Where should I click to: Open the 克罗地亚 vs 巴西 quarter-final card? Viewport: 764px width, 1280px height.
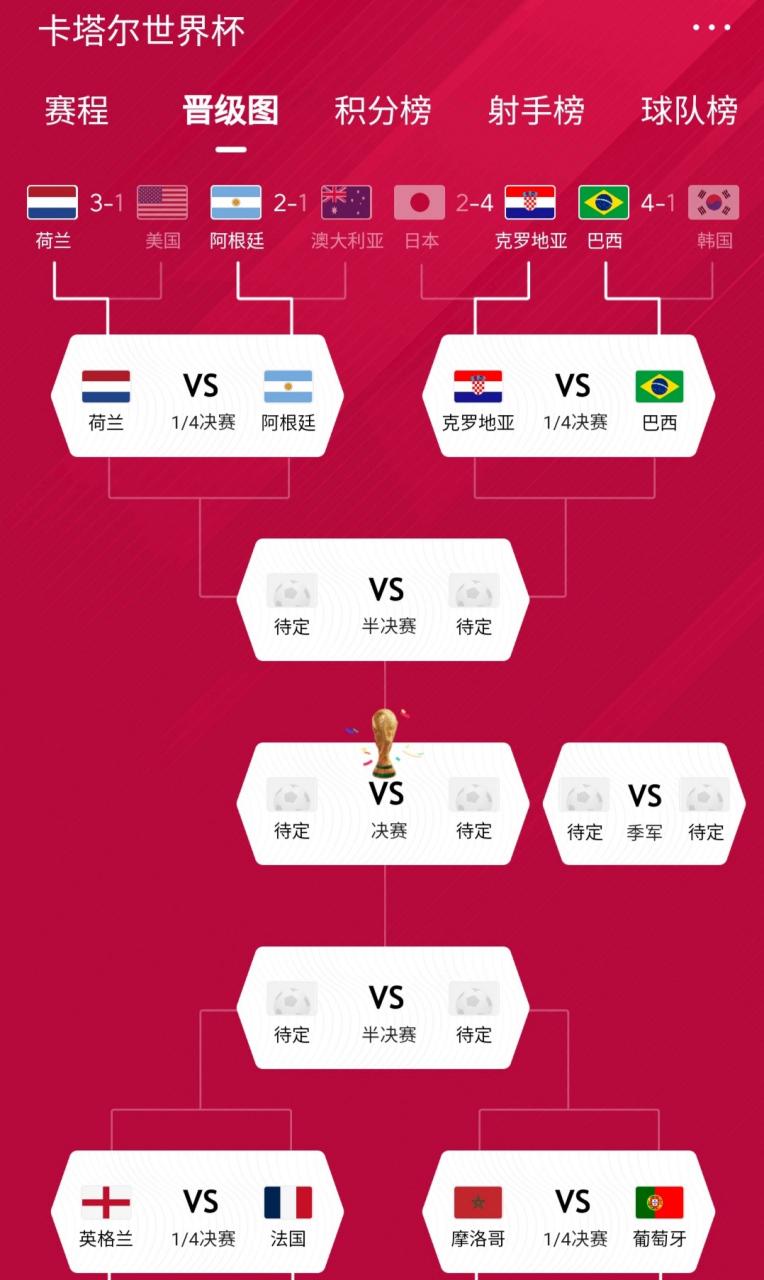click(573, 398)
